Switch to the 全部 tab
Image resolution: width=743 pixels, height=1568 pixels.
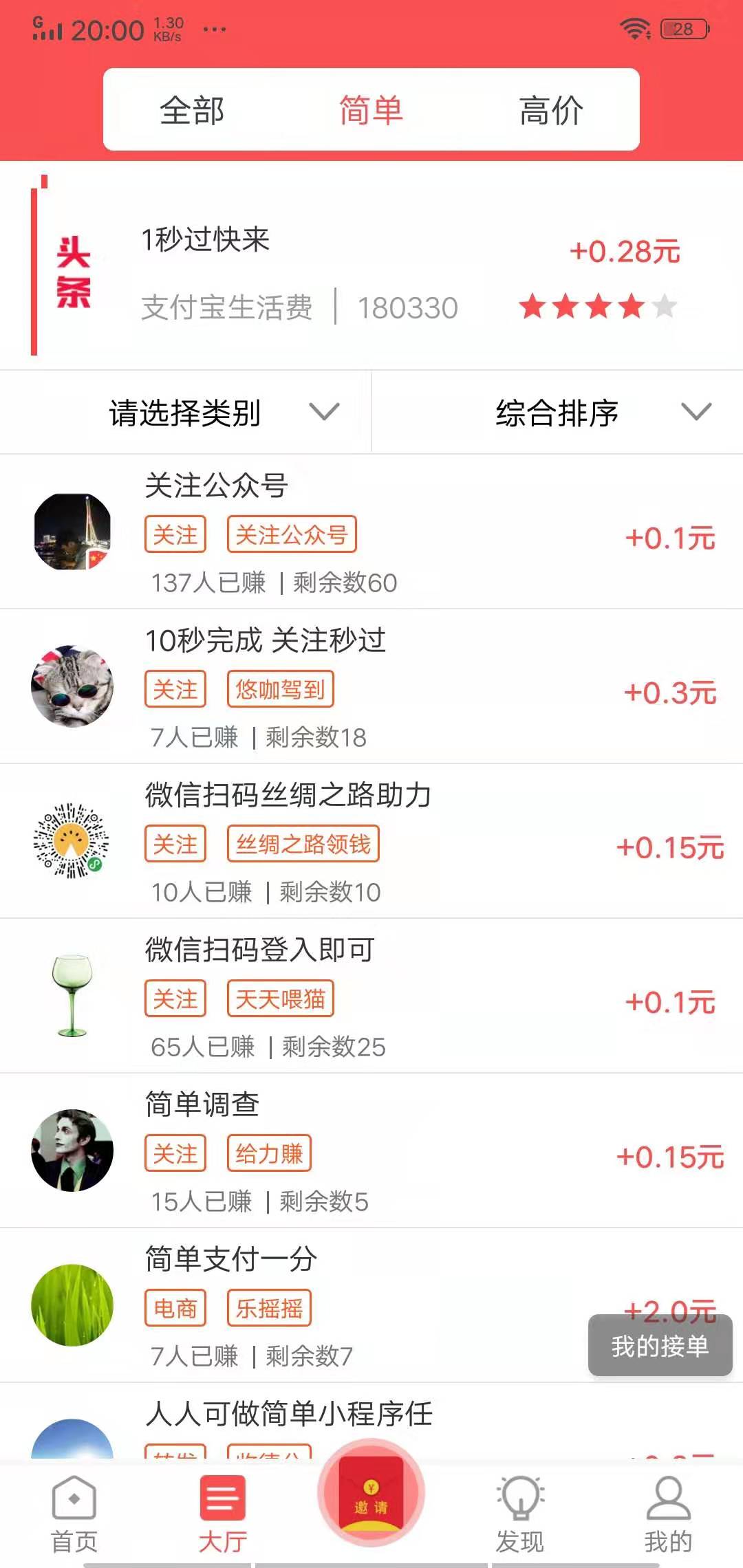(191, 110)
